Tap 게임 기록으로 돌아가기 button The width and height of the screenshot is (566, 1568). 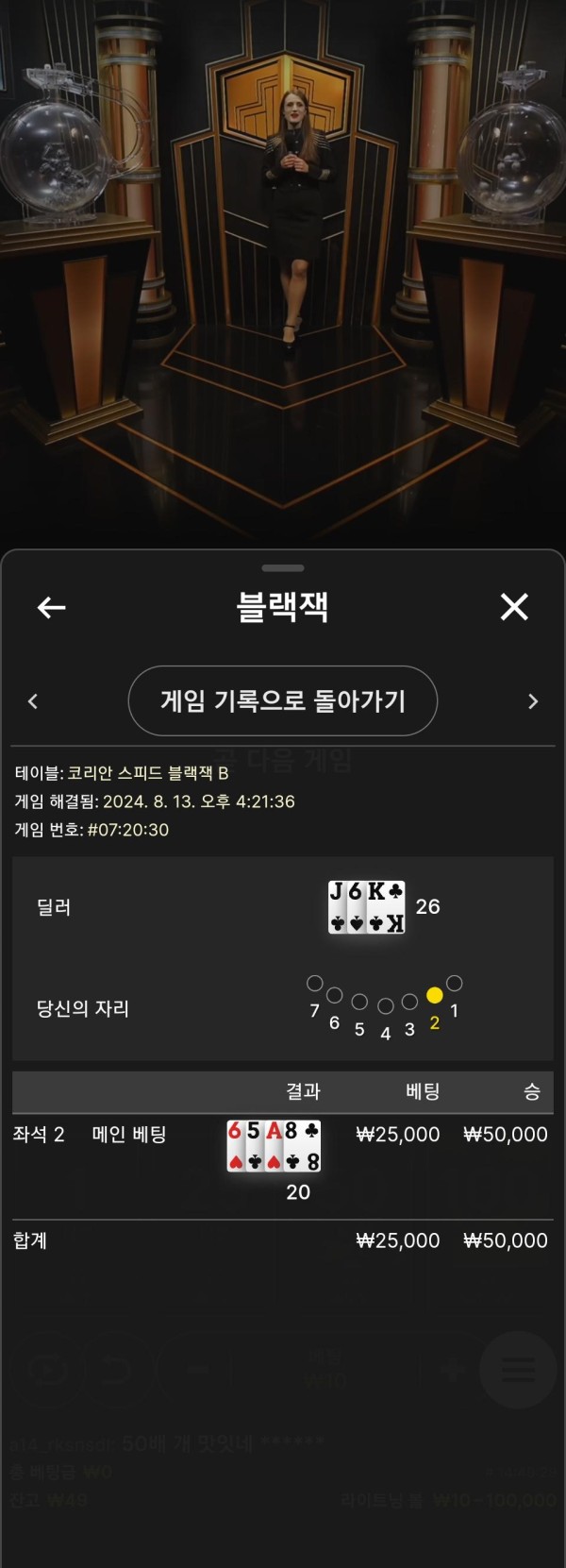[282, 700]
